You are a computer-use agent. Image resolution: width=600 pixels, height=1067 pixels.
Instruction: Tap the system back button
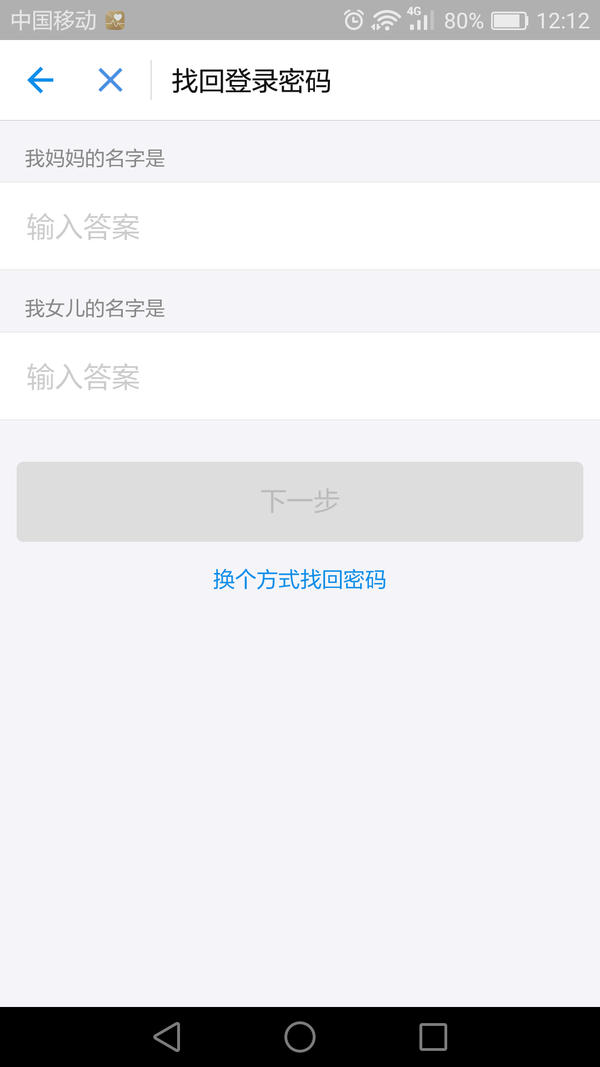tap(167, 1037)
